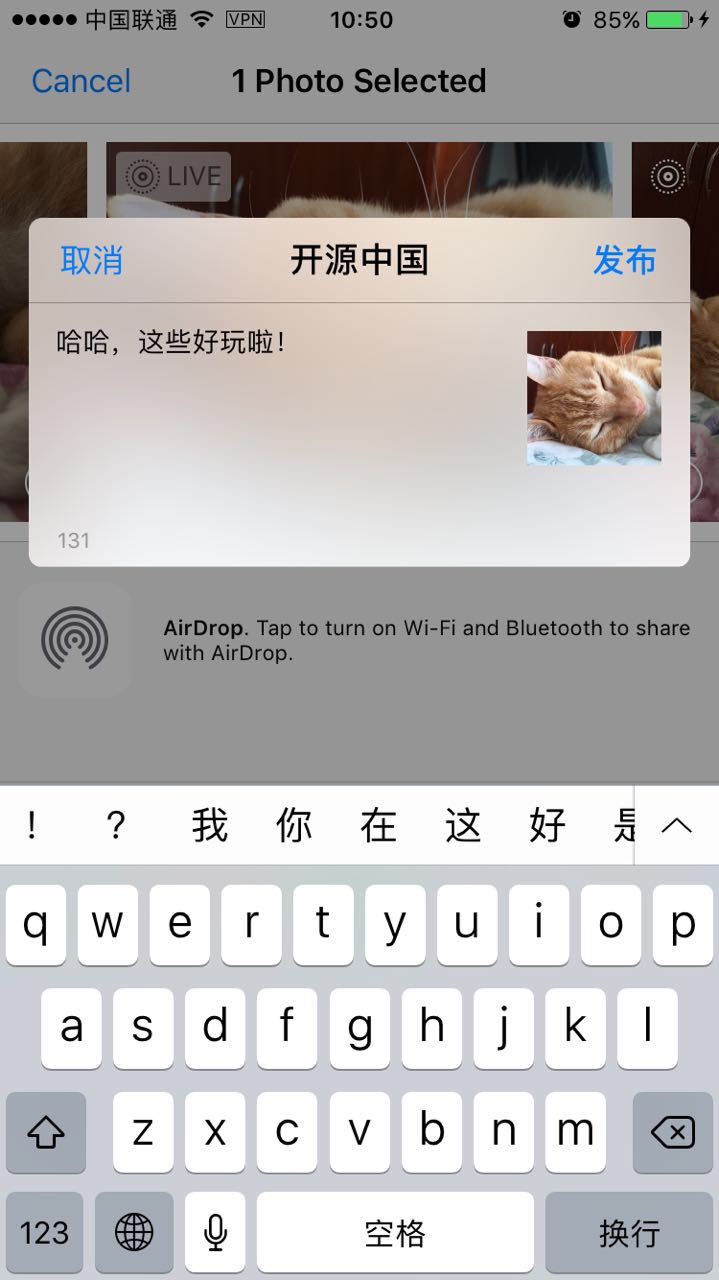The width and height of the screenshot is (719, 1280).
Task: Start dictation with the microphone key
Action: tap(215, 1233)
